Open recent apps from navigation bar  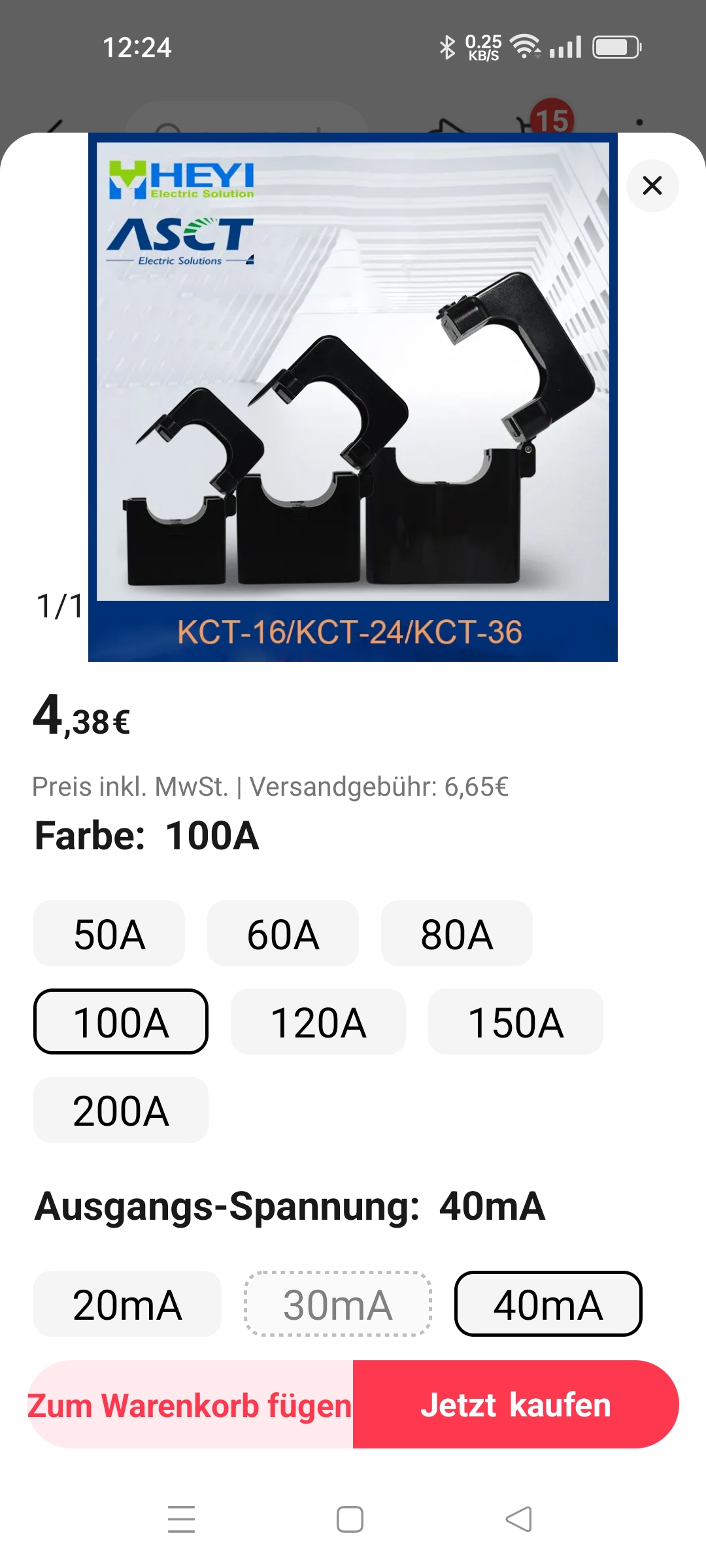pyautogui.click(x=181, y=1519)
